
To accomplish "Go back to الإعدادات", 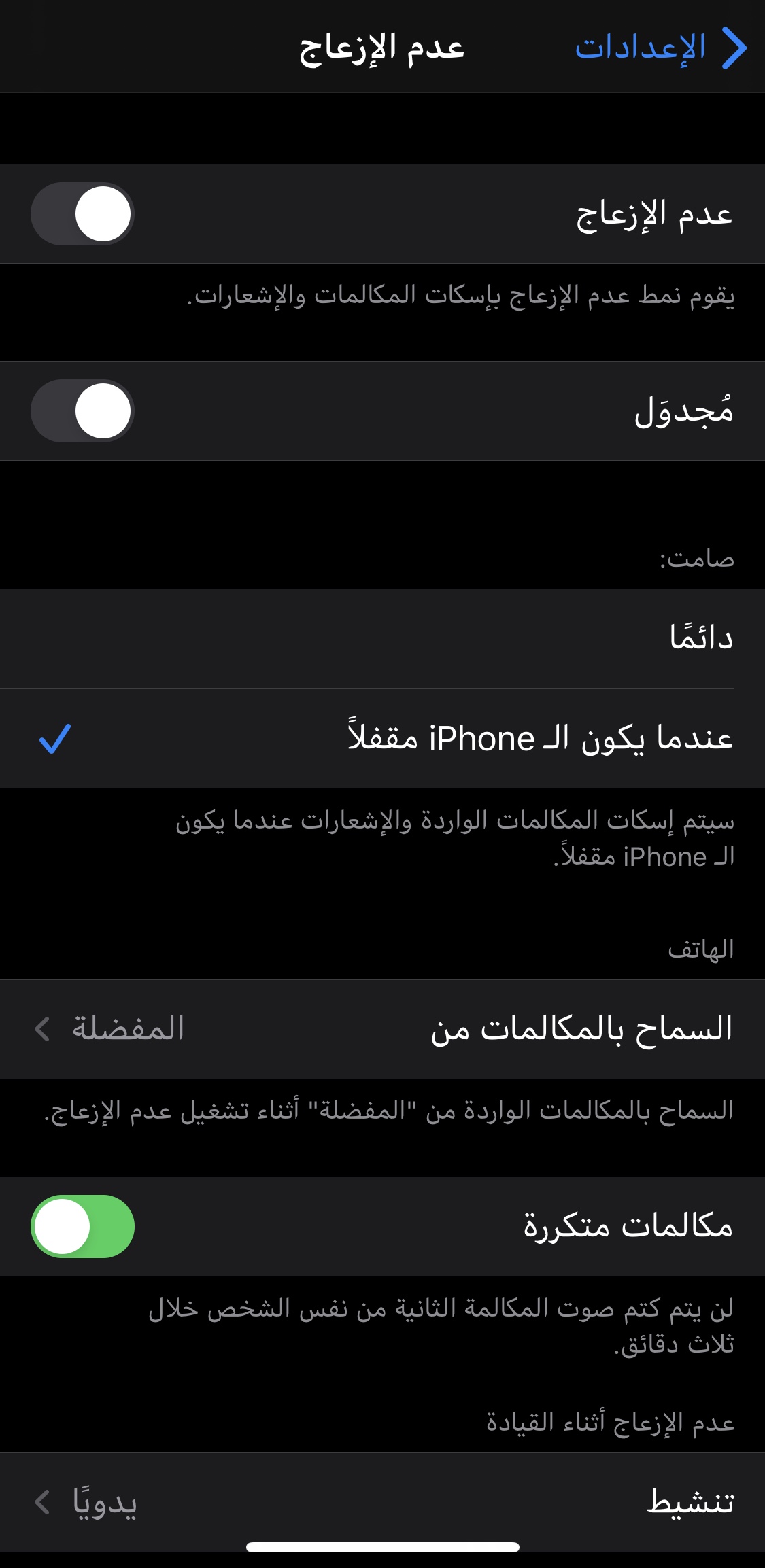I will [x=660, y=48].
